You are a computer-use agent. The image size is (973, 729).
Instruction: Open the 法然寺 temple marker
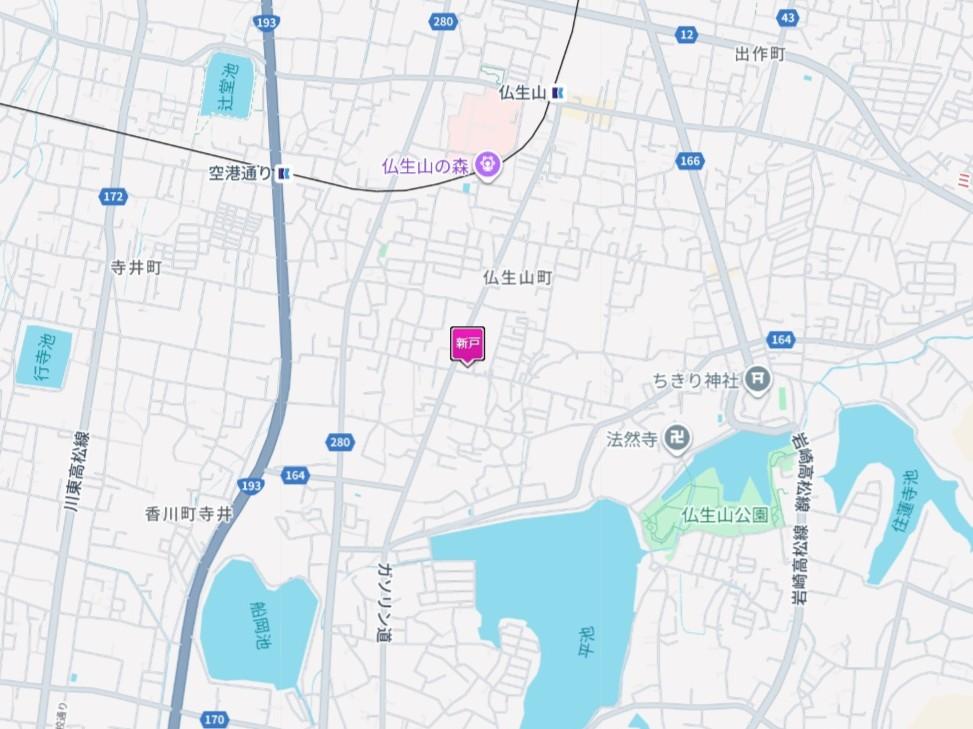coord(679,439)
